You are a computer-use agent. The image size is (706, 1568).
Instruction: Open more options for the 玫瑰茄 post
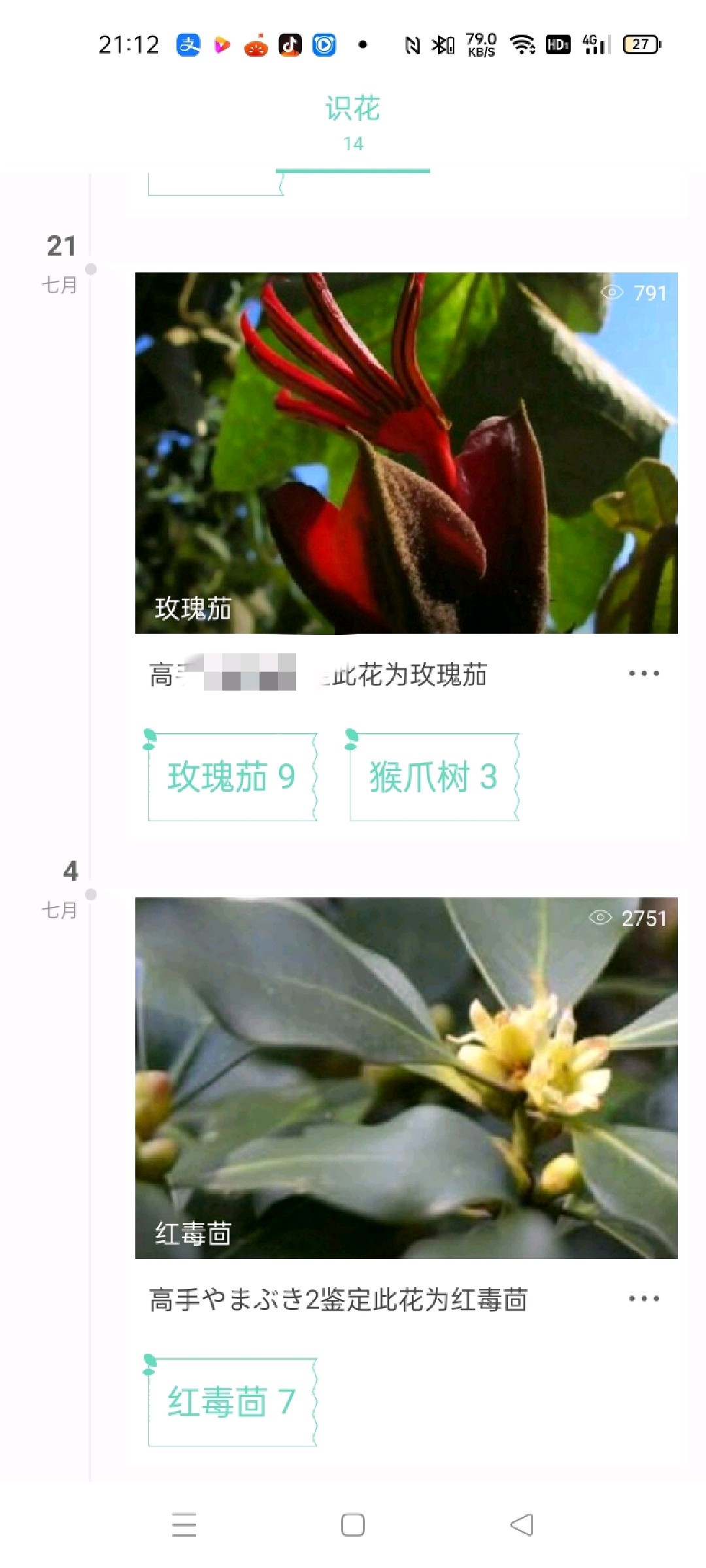pos(643,674)
